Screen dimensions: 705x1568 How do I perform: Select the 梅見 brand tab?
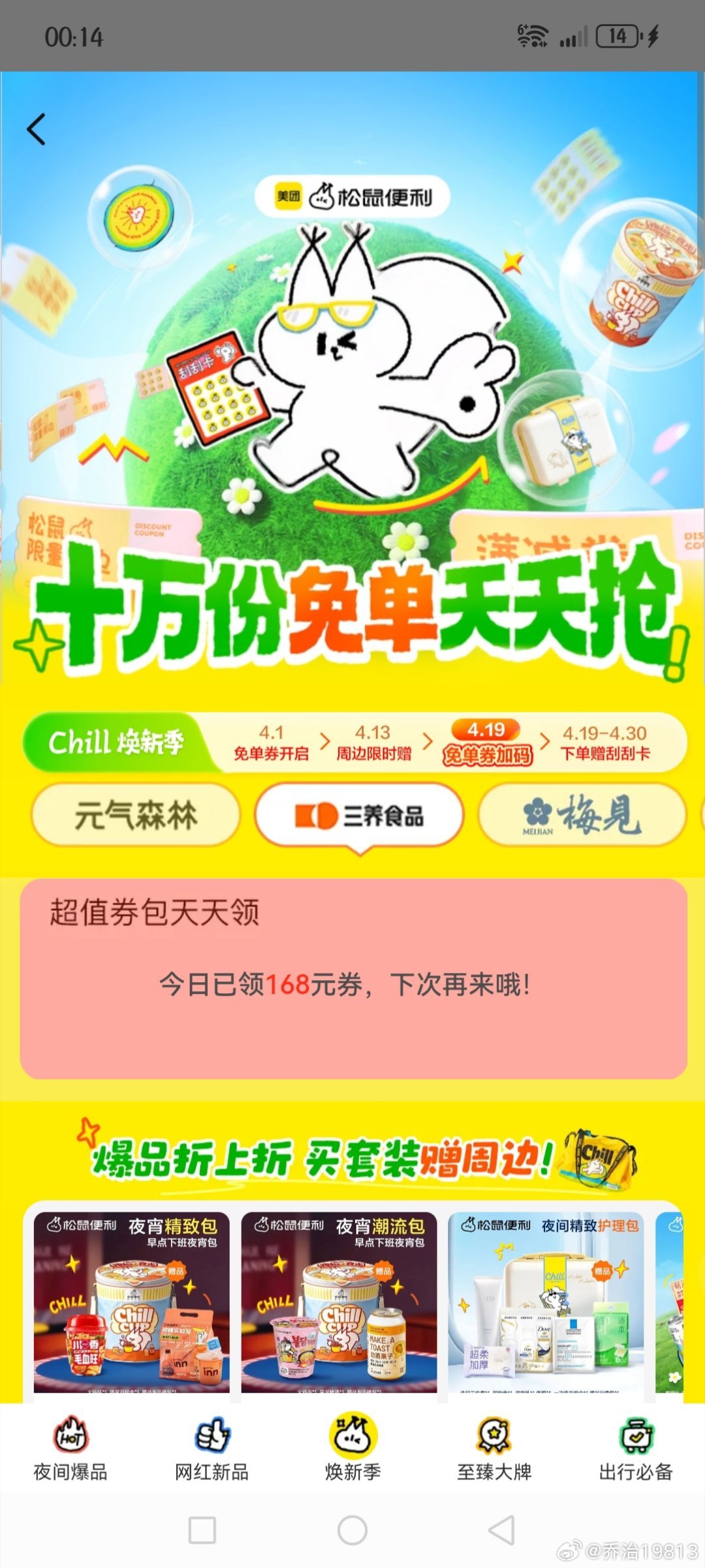pyautogui.click(x=582, y=815)
